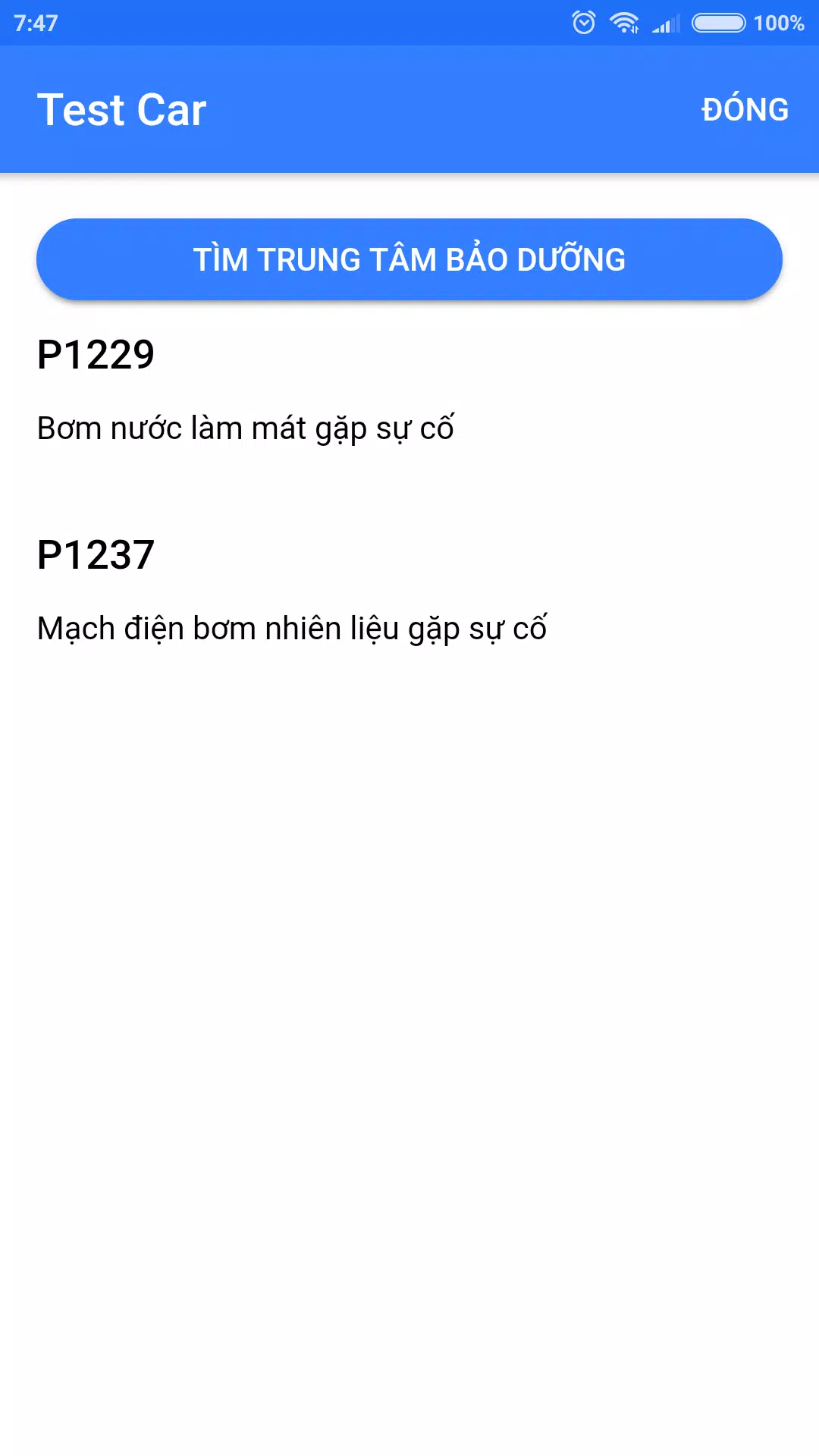Select the P1237 trouble code heading
This screenshot has width=819, height=1456.
point(96,554)
